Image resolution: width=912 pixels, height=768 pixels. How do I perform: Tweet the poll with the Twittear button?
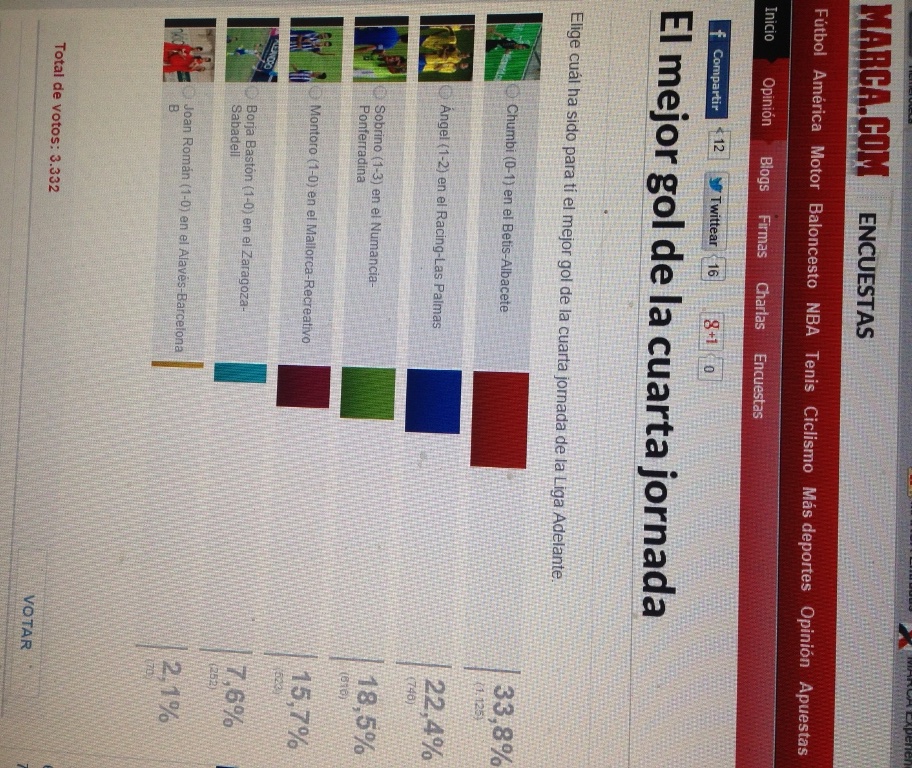point(714,210)
